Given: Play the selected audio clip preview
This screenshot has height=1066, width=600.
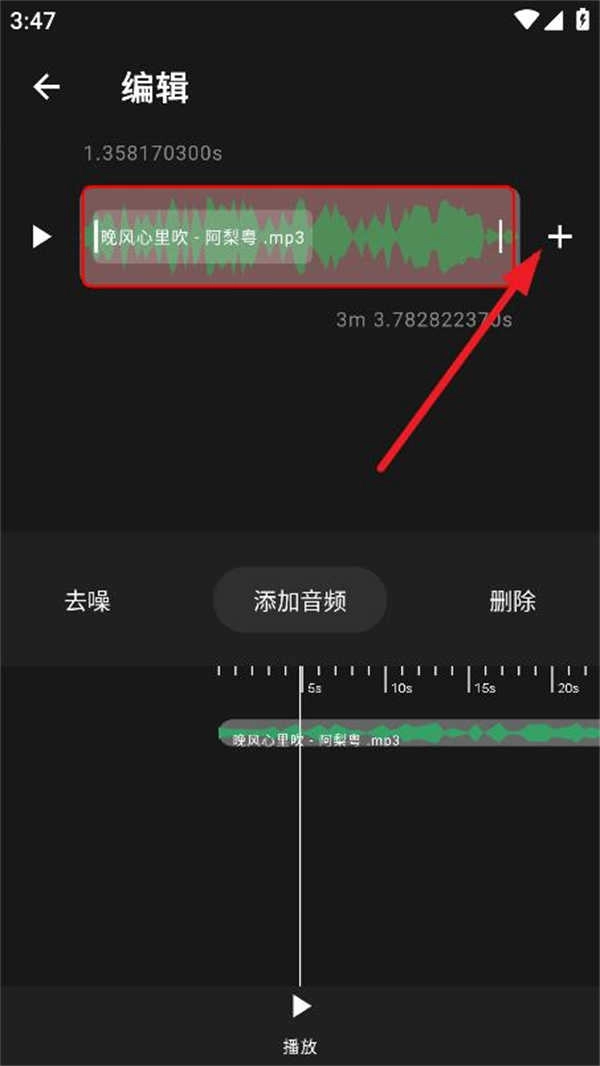Looking at the screenshot, I should click(x=42, y=237).
